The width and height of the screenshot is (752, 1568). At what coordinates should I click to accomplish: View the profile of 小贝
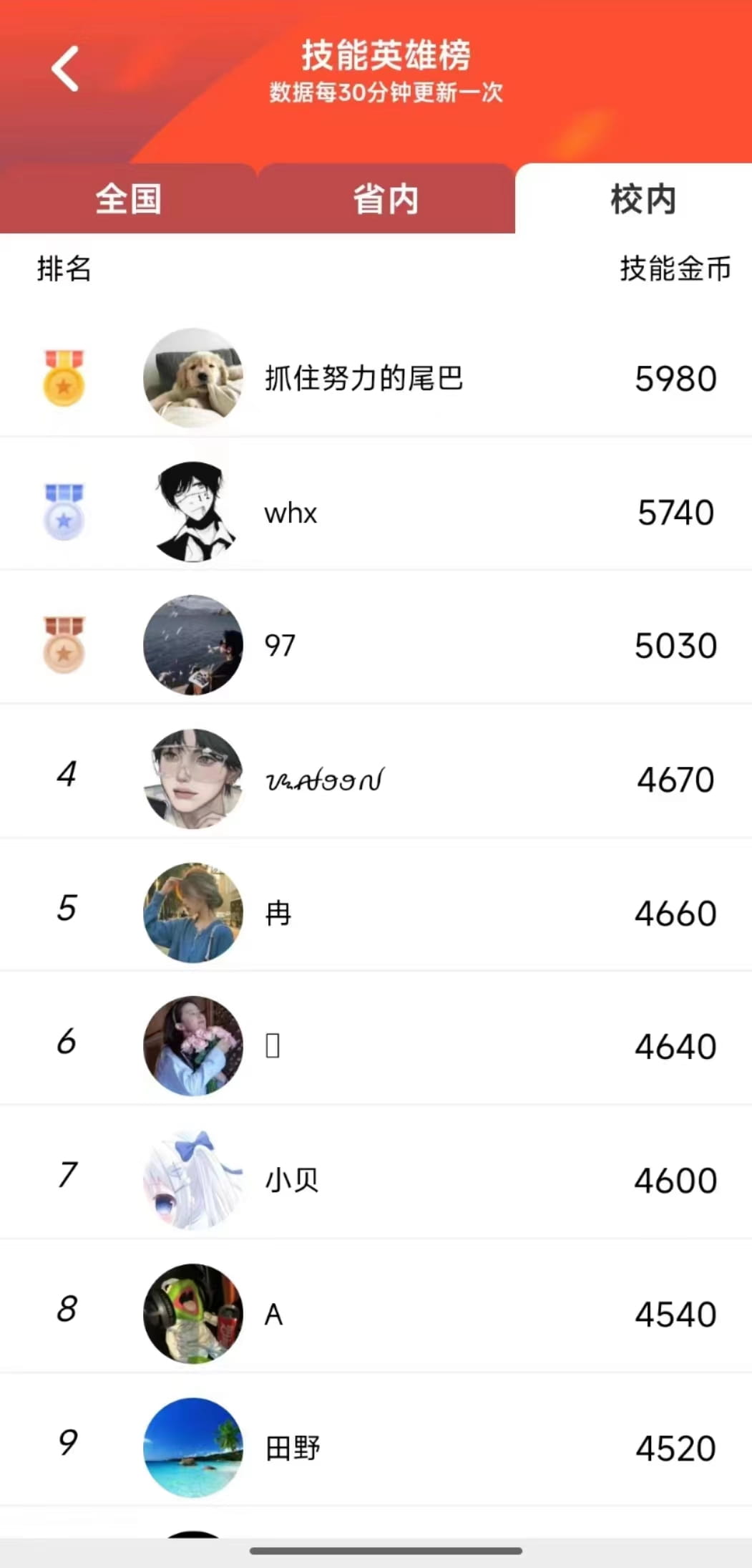[x=292, y=1180]
